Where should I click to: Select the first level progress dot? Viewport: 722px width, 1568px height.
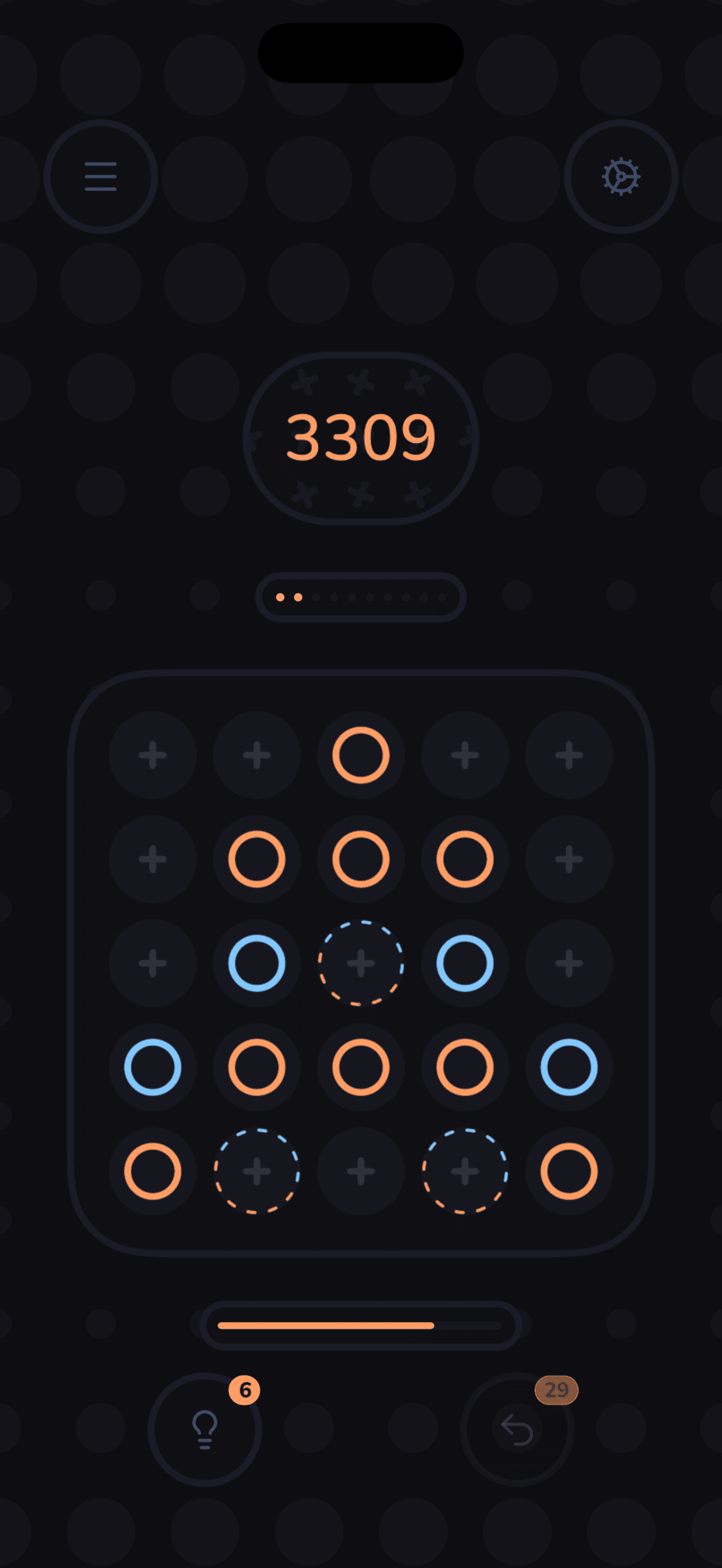click(x=281, y=597)
